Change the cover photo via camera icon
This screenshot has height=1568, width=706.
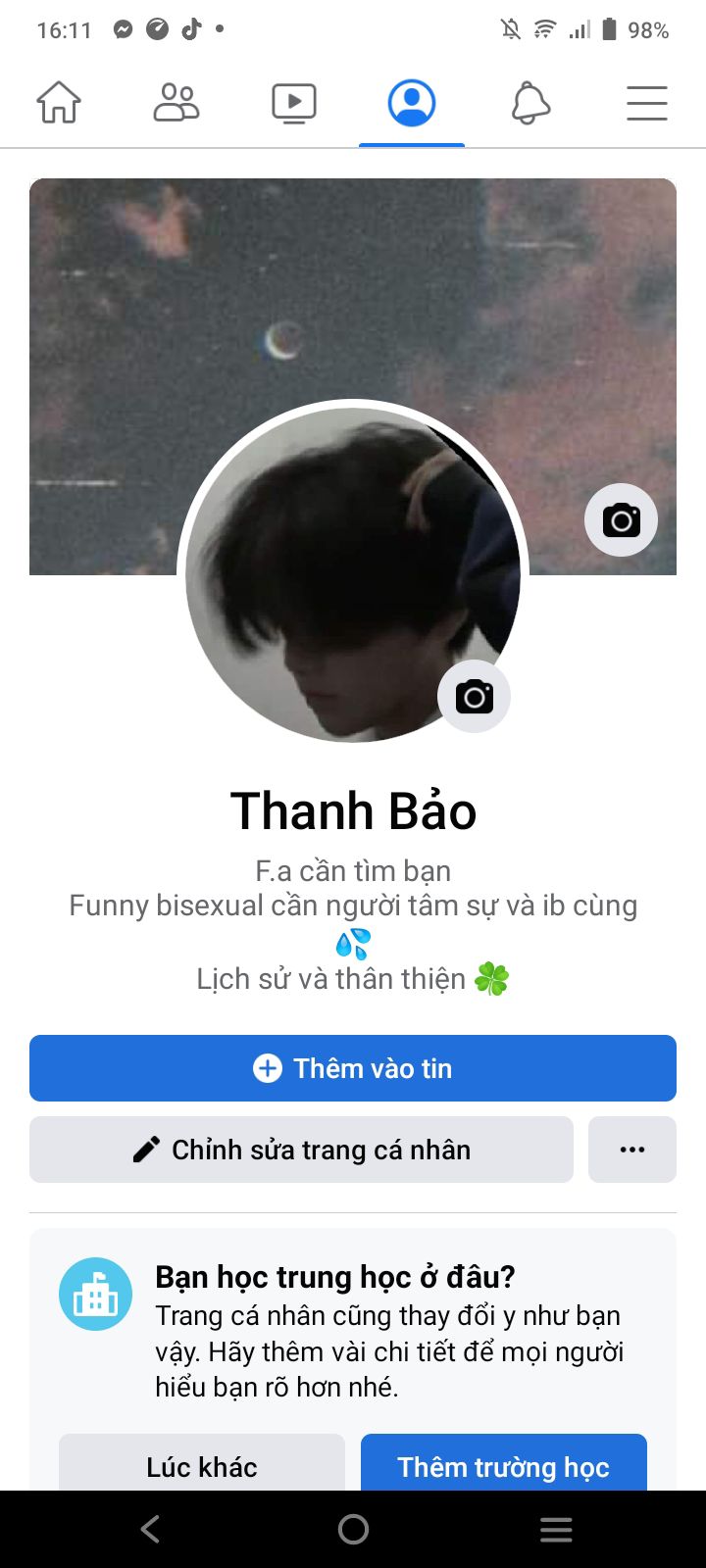(621, 520)
